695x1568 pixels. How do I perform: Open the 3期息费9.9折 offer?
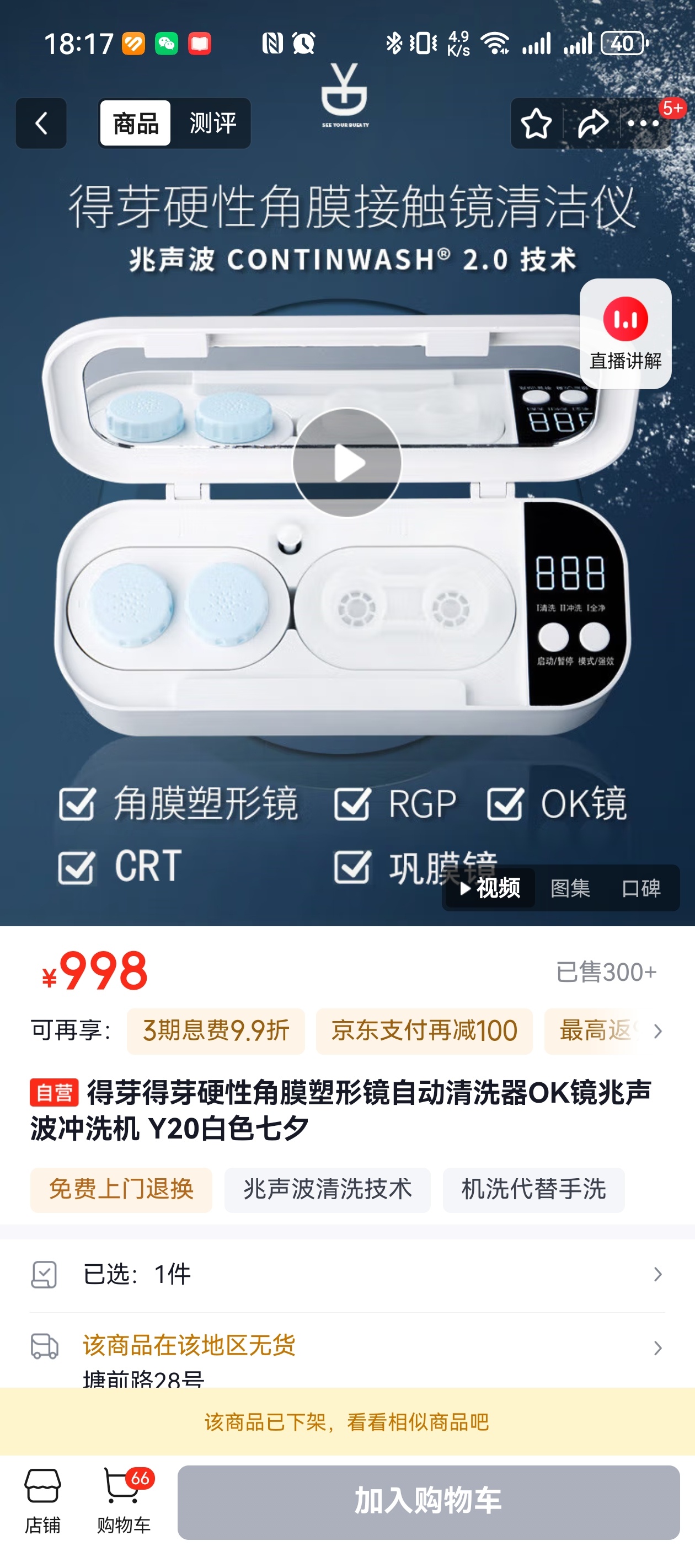pos(216,1031)
